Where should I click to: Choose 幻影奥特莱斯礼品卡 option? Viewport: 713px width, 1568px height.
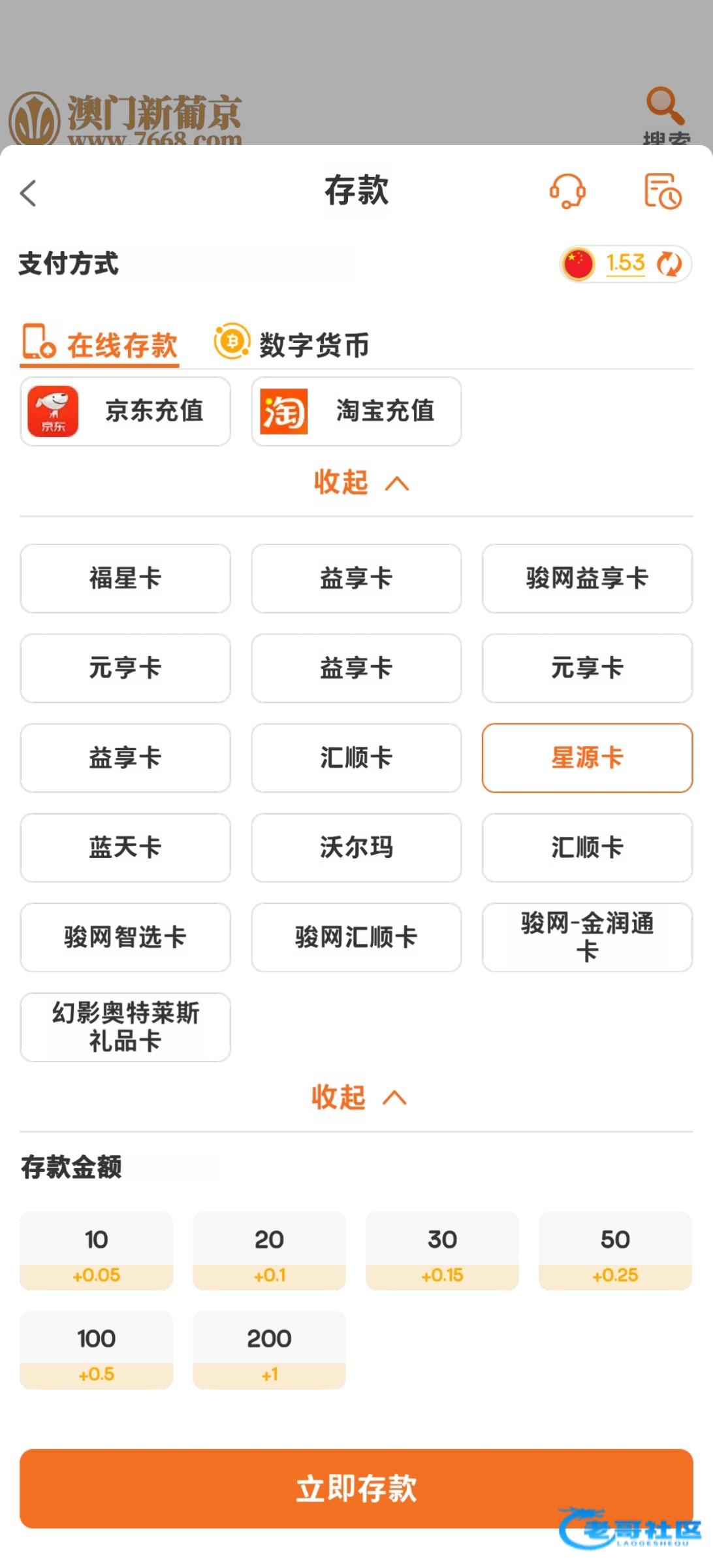click(x=125, y=1027)
